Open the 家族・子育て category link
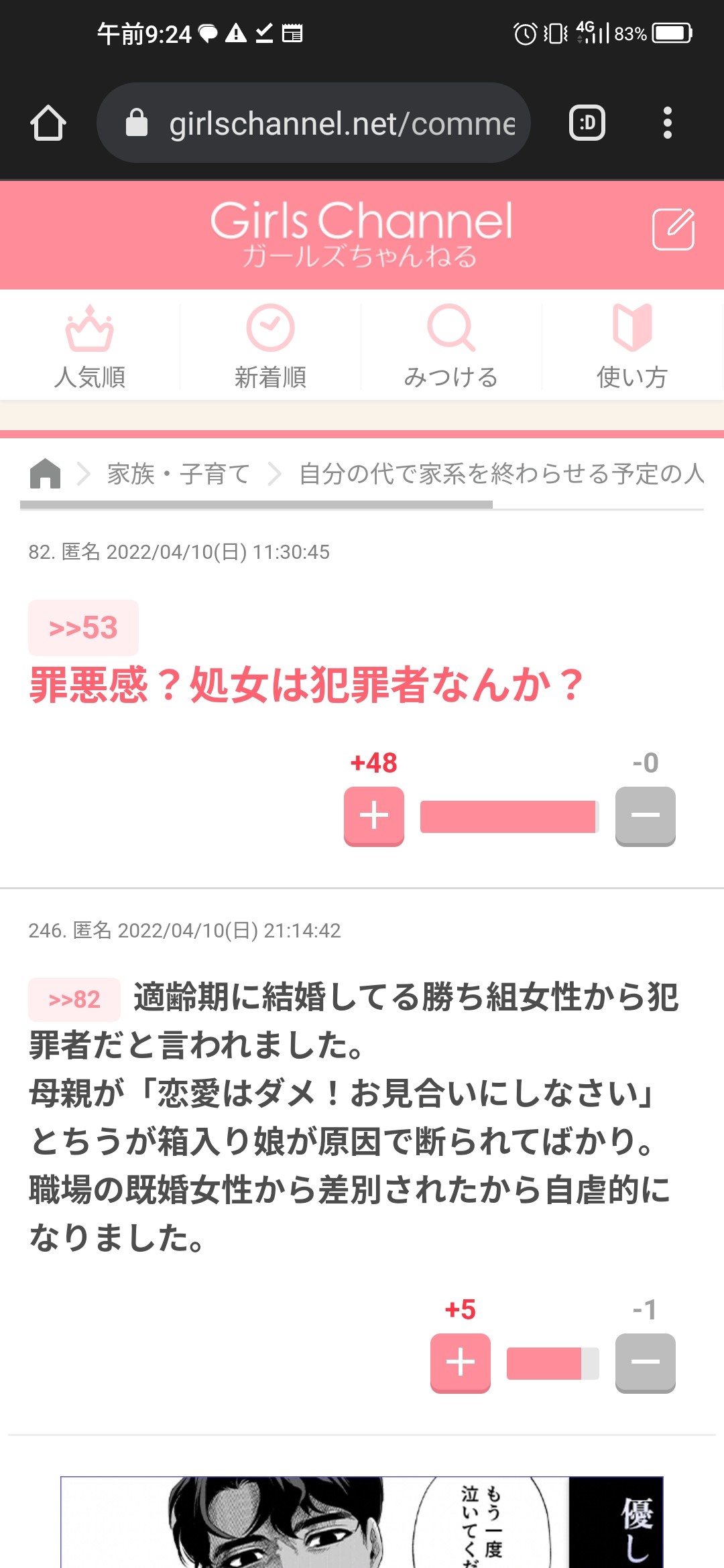The height and width of the screenshot is (1568, 724). (x=178, y=474)
